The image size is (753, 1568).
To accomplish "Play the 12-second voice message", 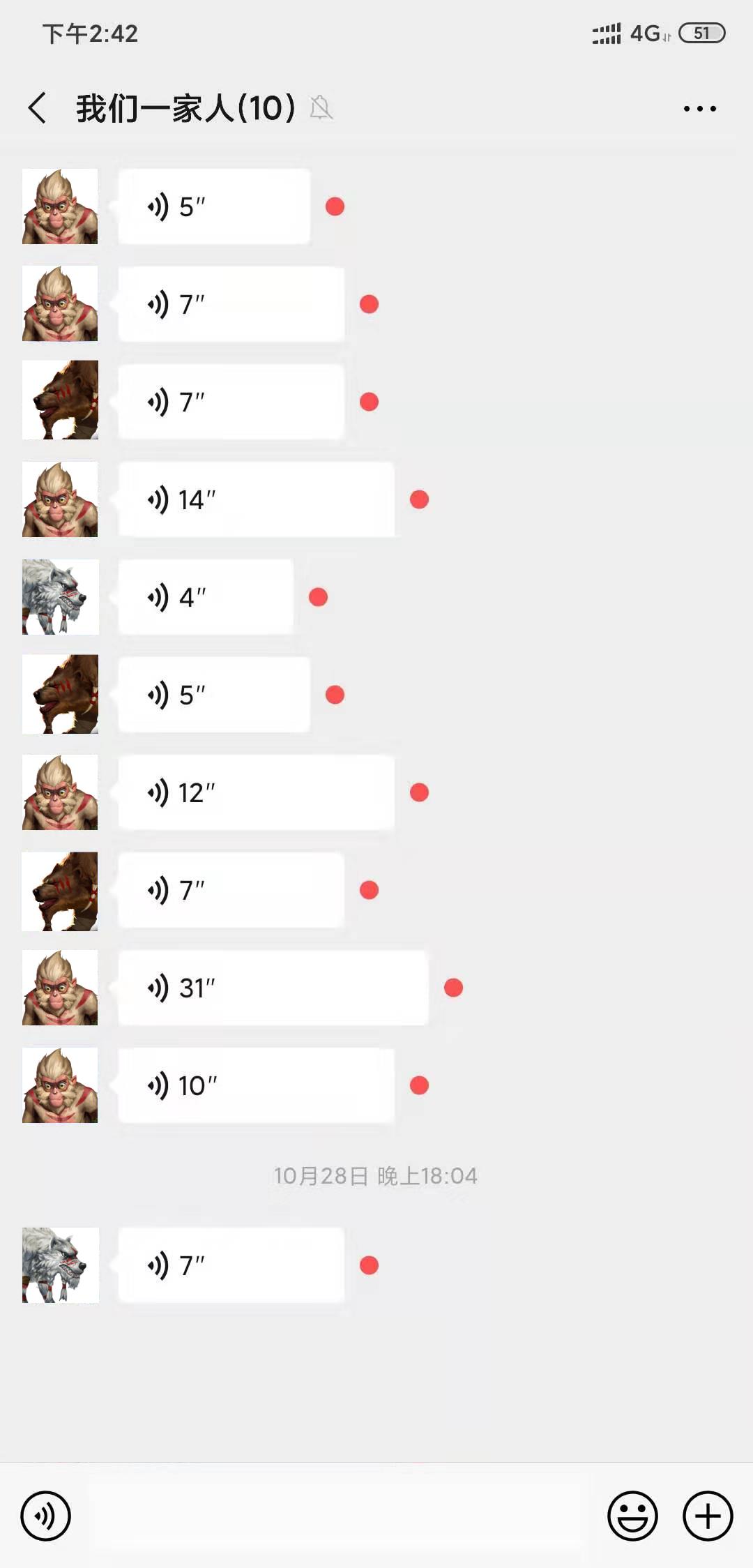I will tap(256, 792).
